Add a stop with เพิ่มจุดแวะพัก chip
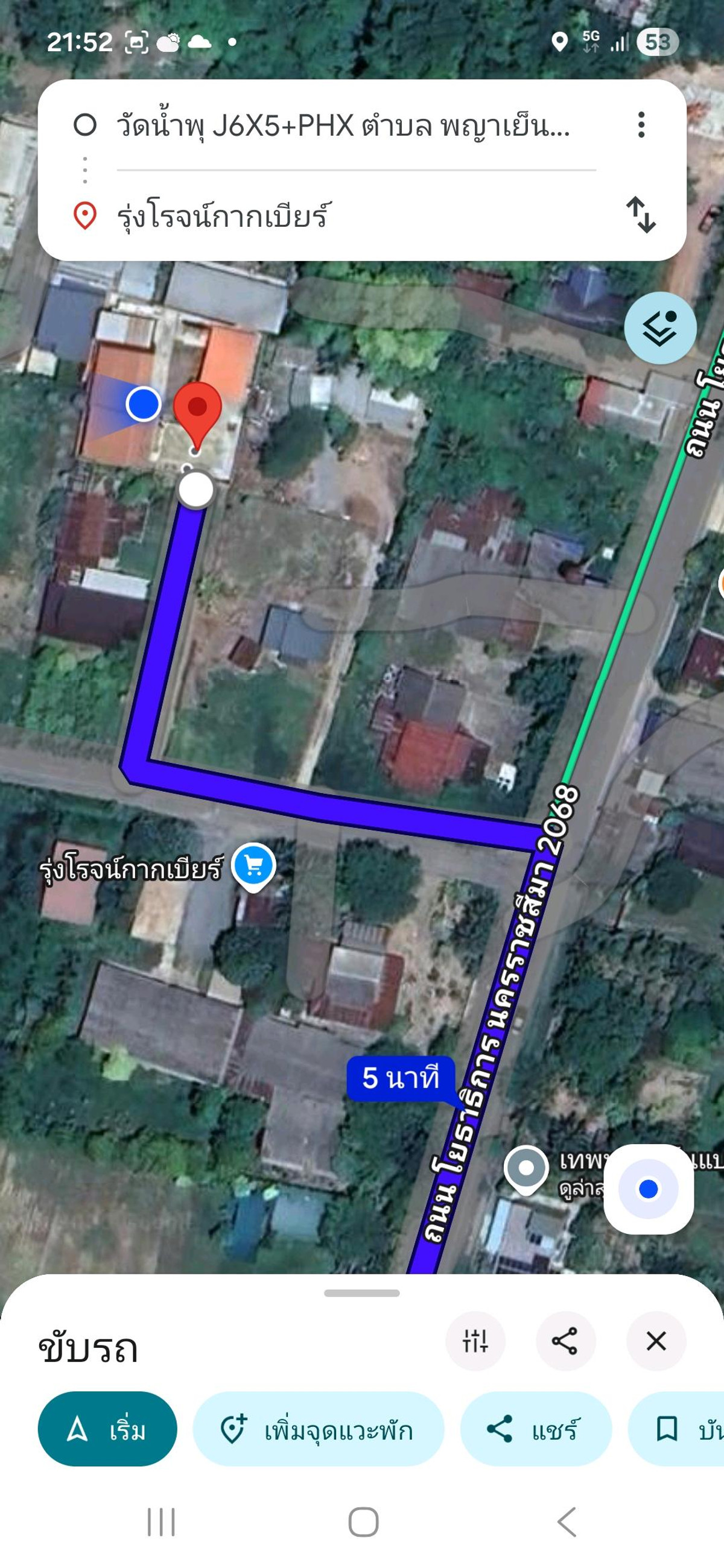 (x=318, y=1429)
